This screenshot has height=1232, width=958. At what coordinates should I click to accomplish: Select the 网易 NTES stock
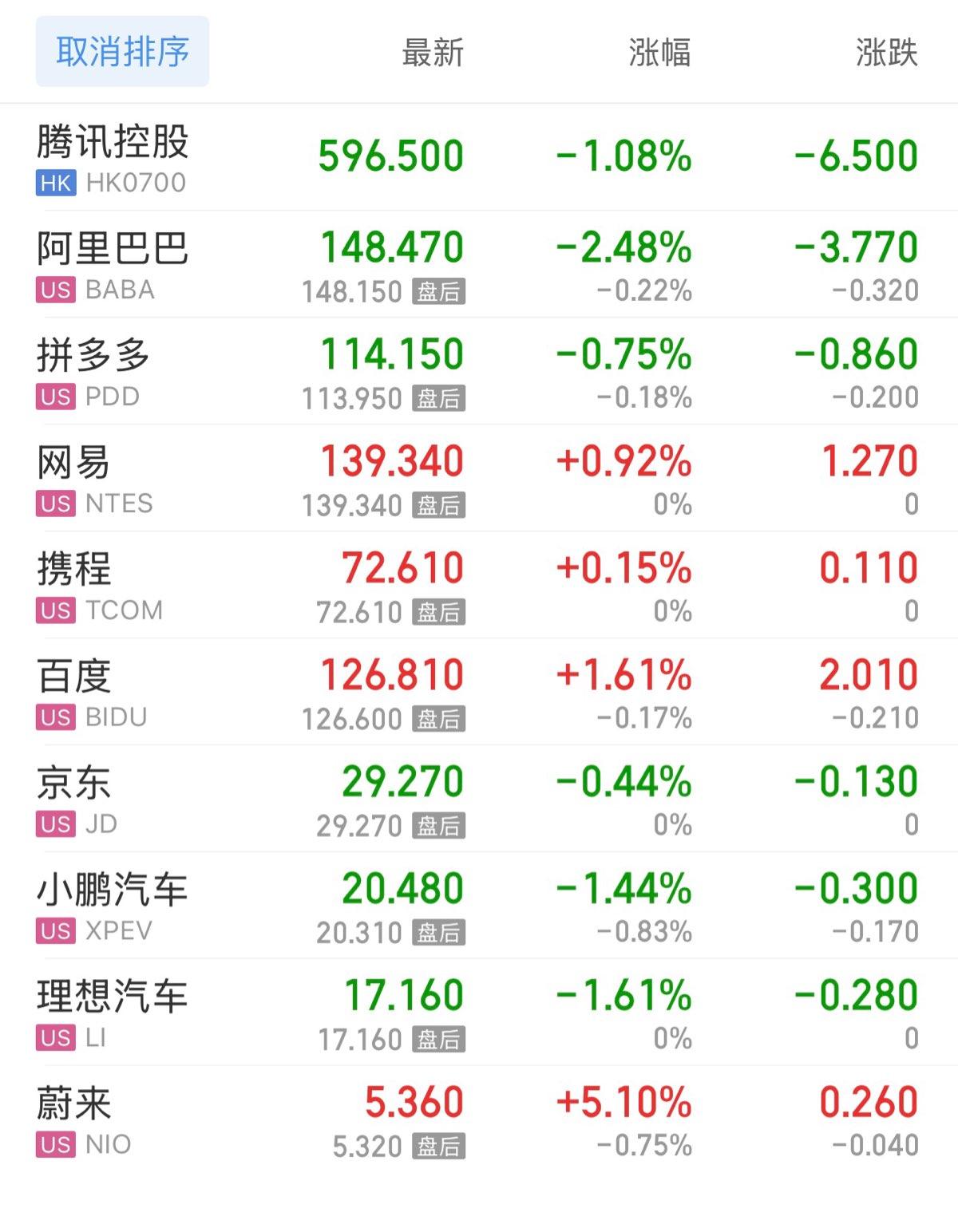[73, 479]
